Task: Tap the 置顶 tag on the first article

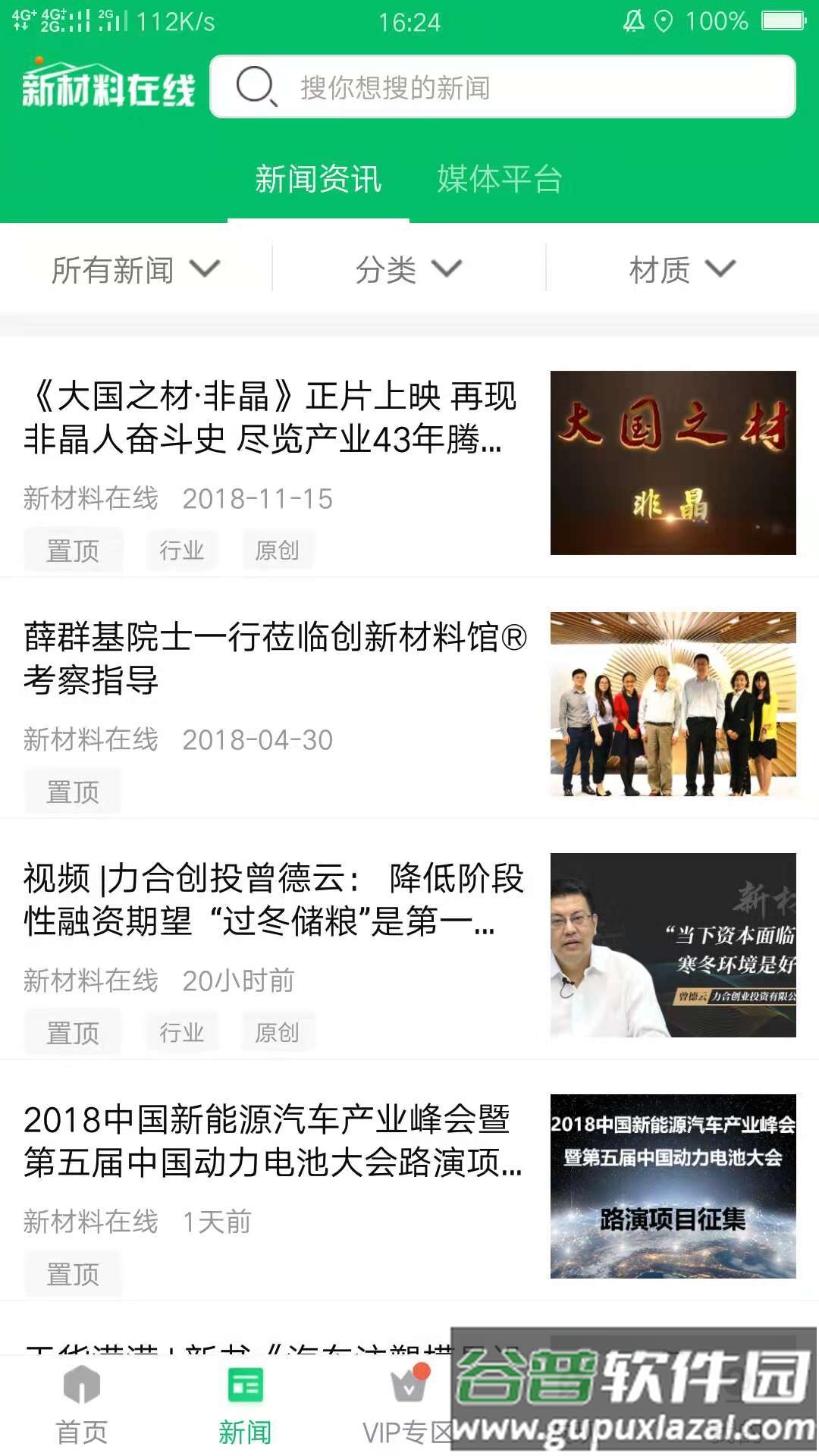Action: click(73, 551)
